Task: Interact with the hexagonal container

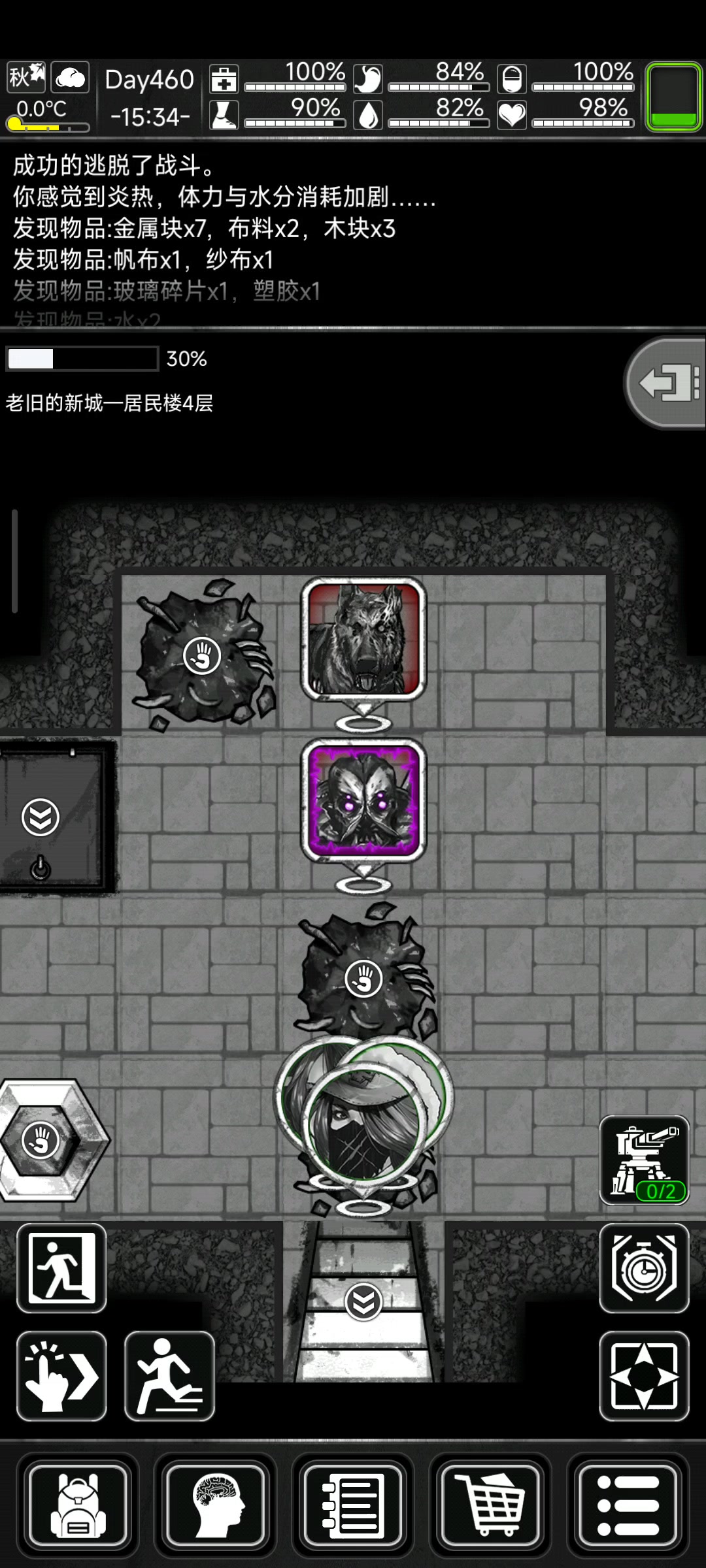Action: click(41, 1141)
